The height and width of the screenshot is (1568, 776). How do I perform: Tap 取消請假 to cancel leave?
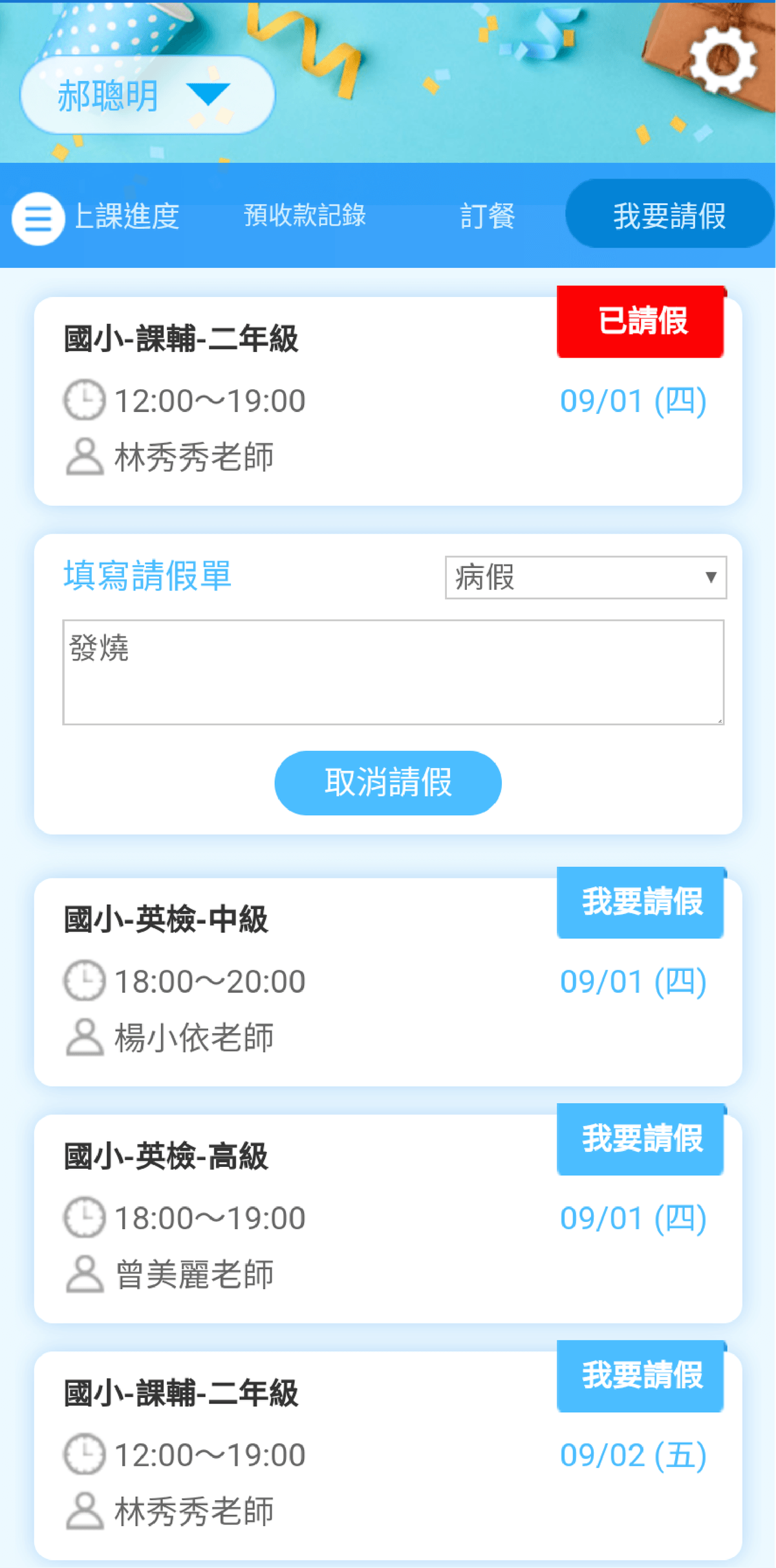[x=388, y=783]
